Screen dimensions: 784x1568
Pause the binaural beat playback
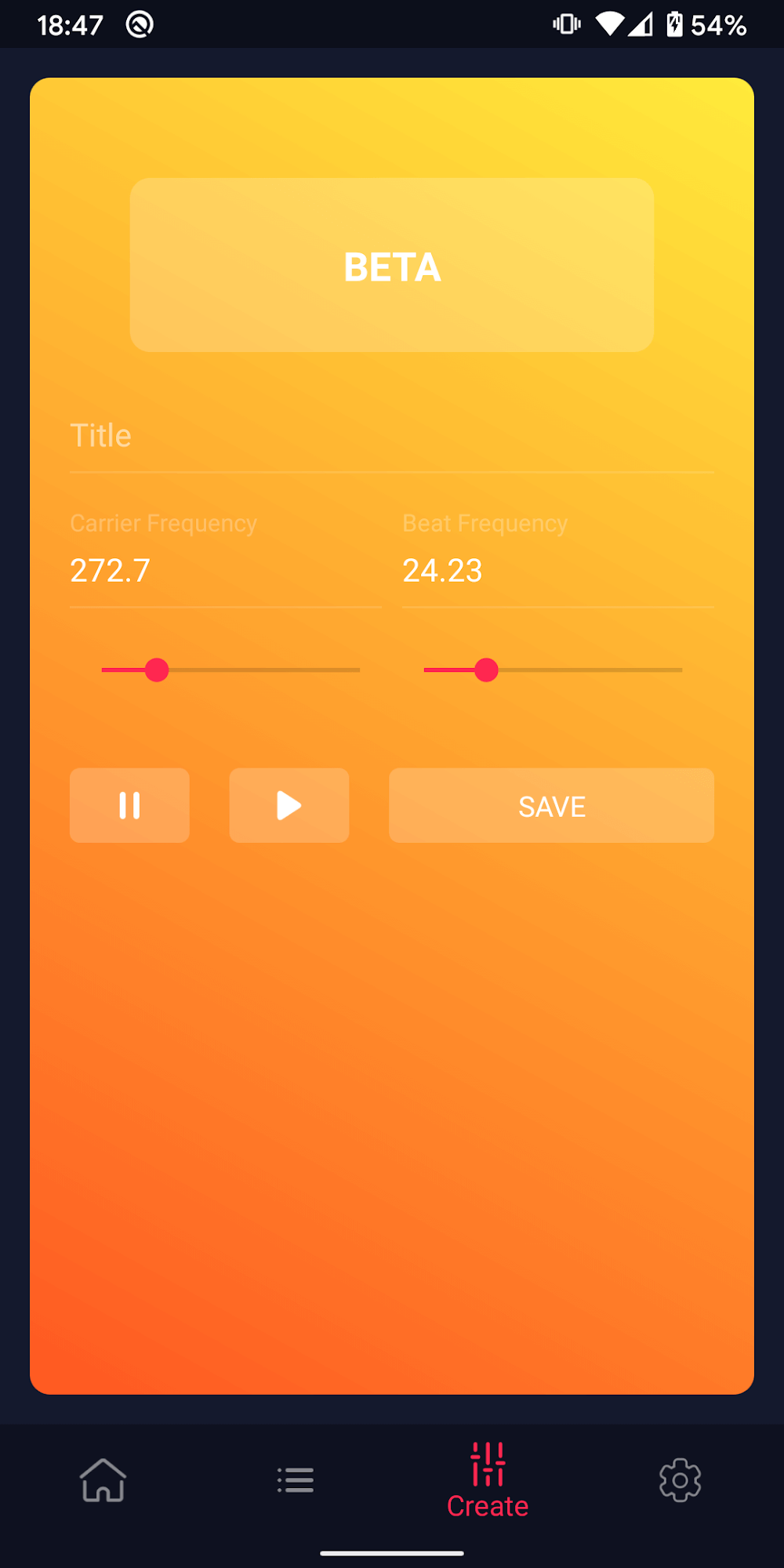tap(129, 805)
